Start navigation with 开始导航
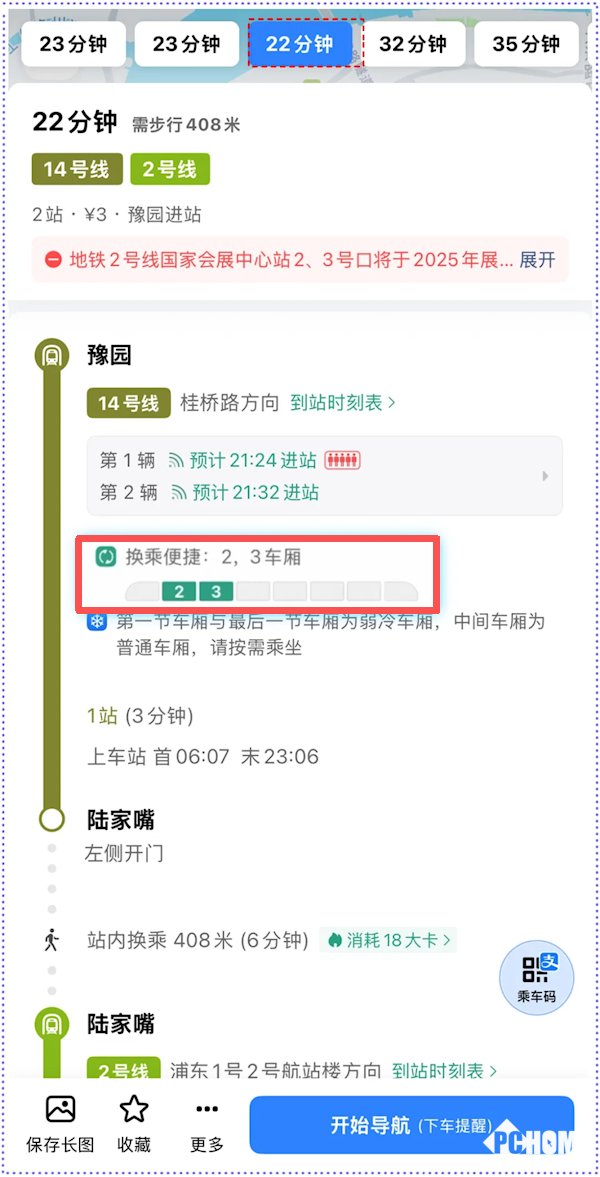Image resolution: width=600 pixels, height=1177 pixels. click(x=411, y=1125)
